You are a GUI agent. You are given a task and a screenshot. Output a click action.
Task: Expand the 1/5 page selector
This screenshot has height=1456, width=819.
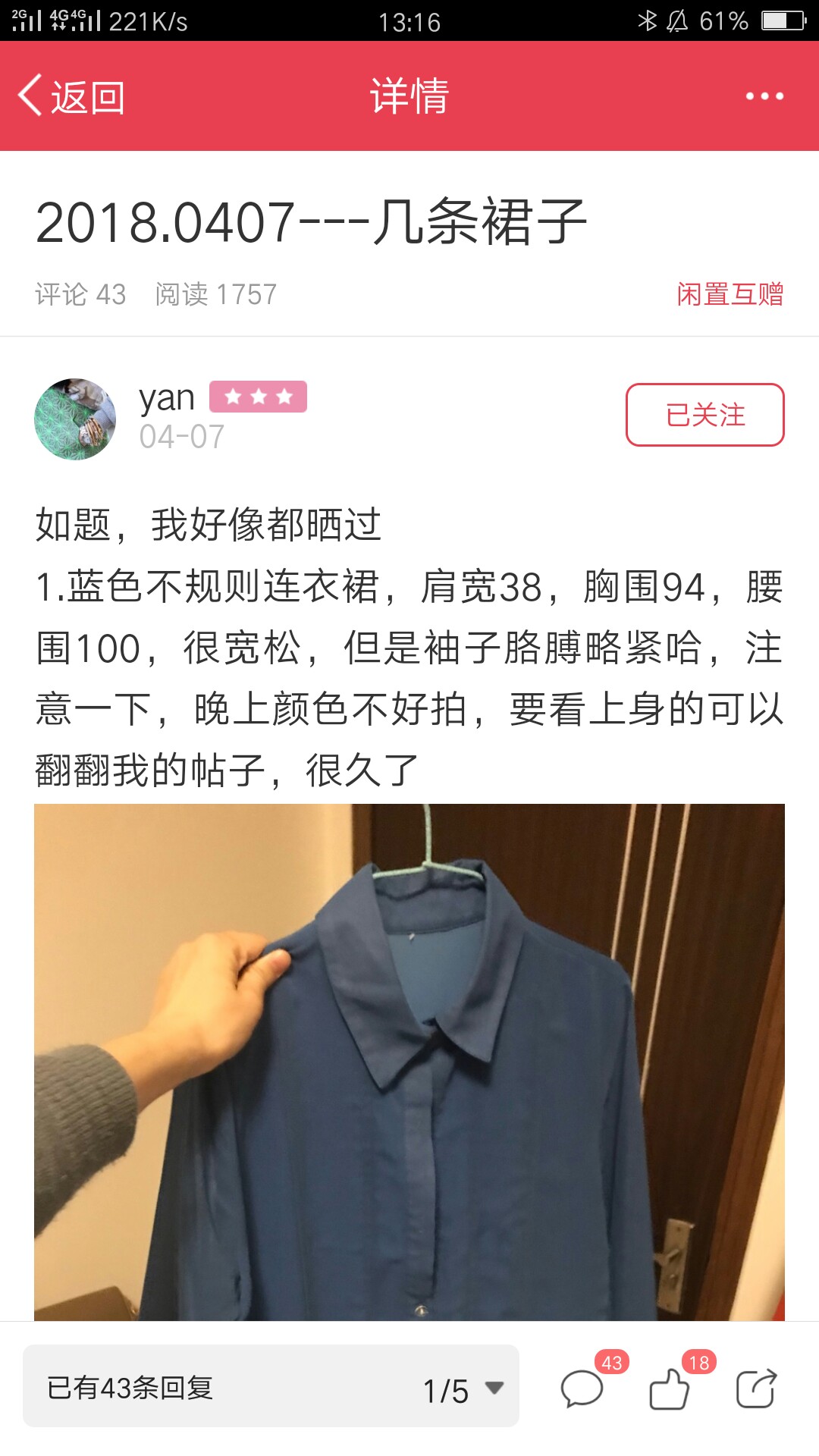[x=463, y=1390]
